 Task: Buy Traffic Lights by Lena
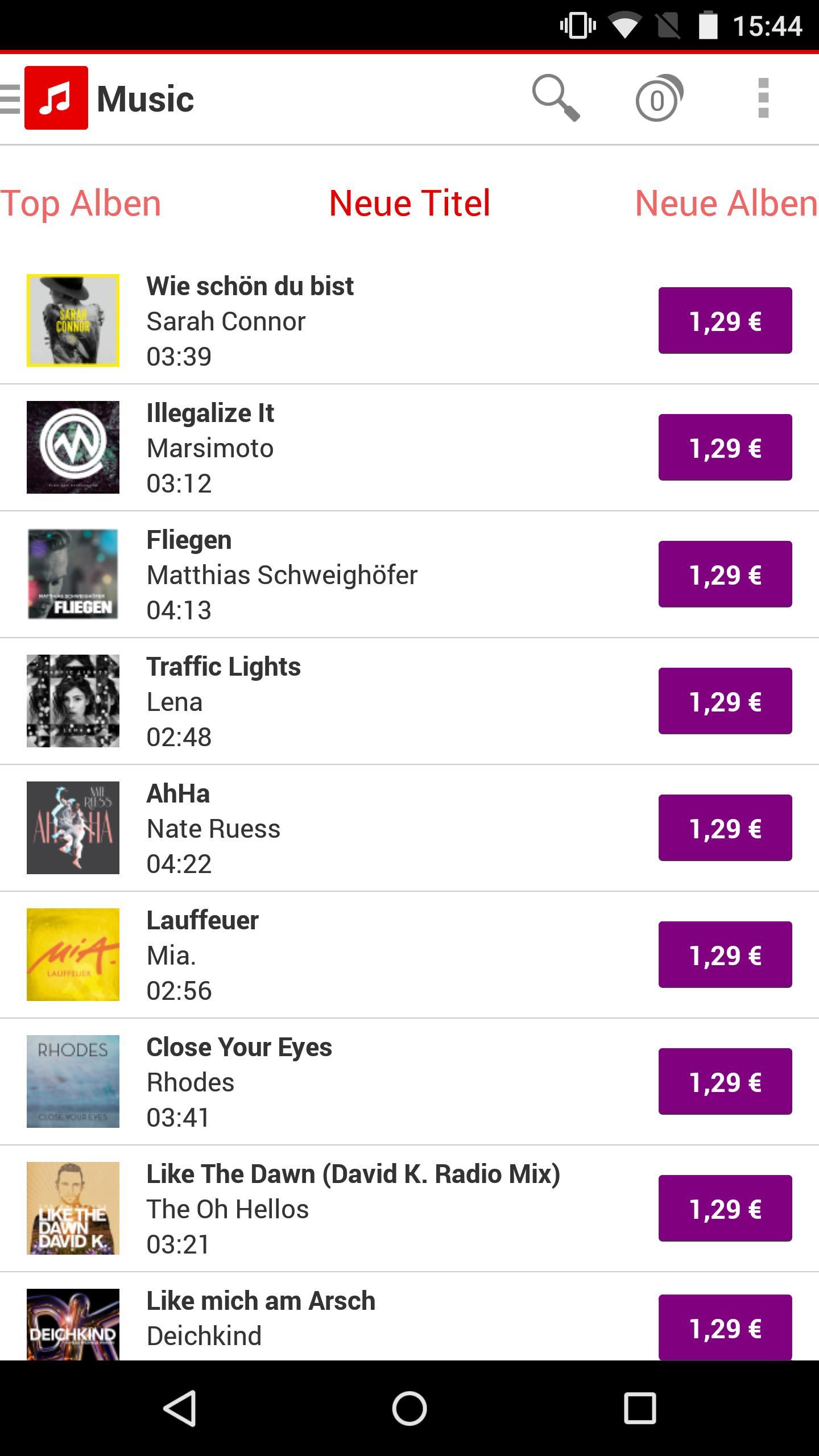tap(725, 701)
